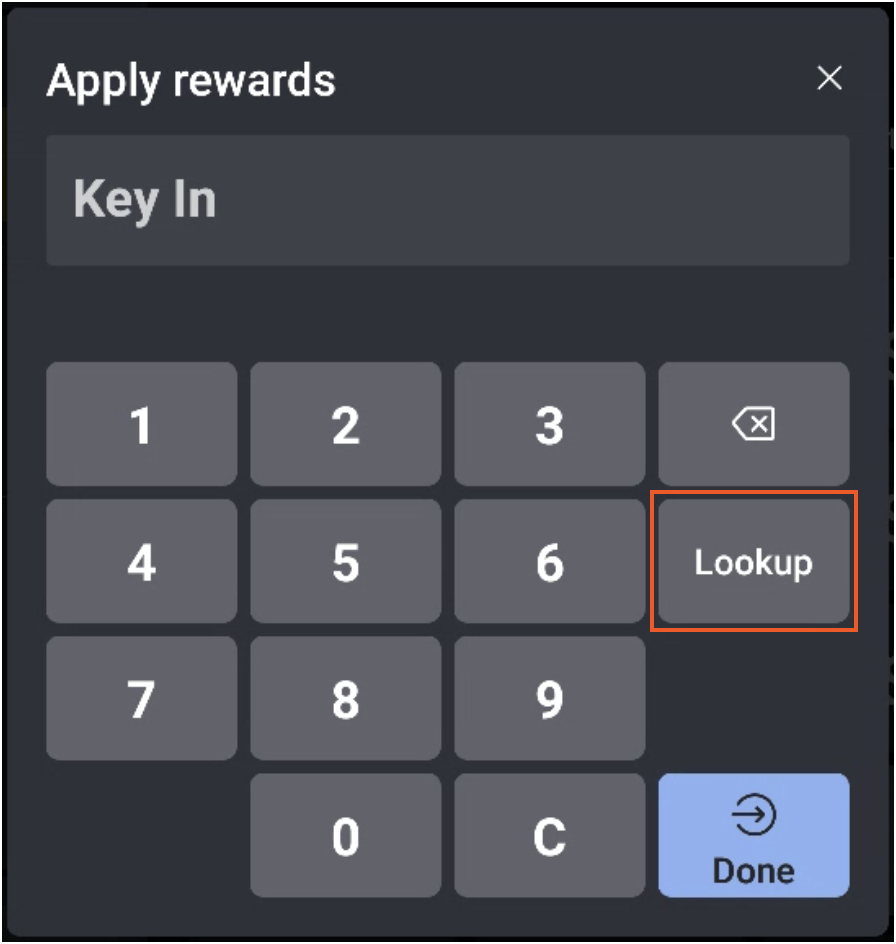
Task: Enter digit 5
Action: tap(345, 562)
